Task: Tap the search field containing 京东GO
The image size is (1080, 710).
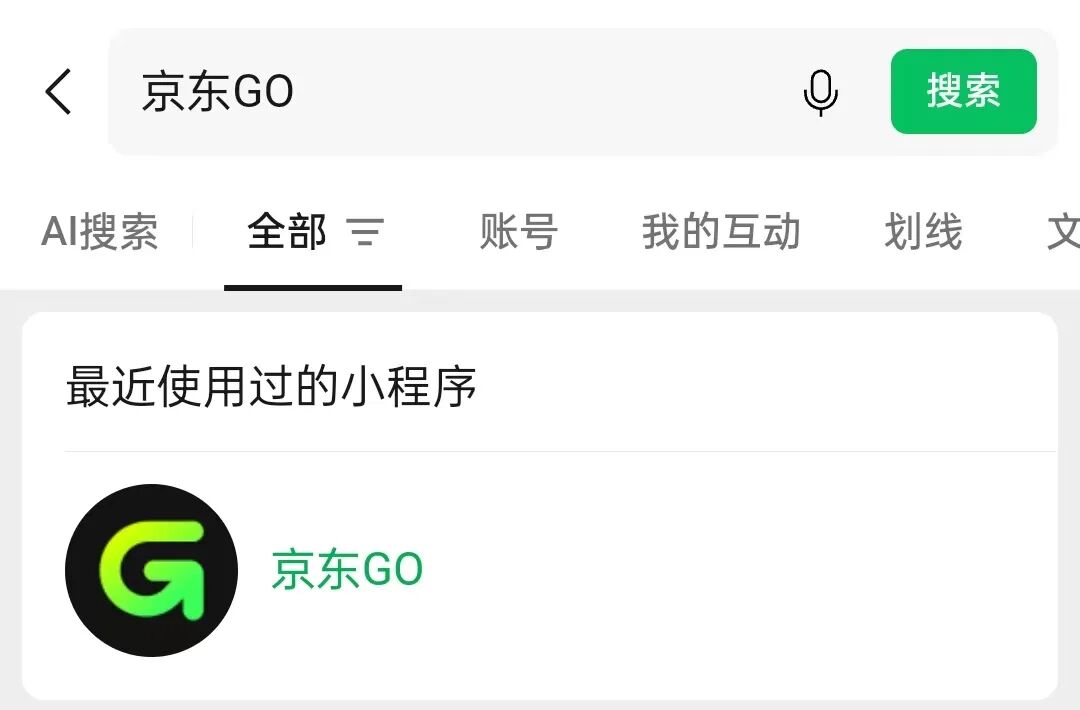Action: pyautogui.click(x=450, y=92)
